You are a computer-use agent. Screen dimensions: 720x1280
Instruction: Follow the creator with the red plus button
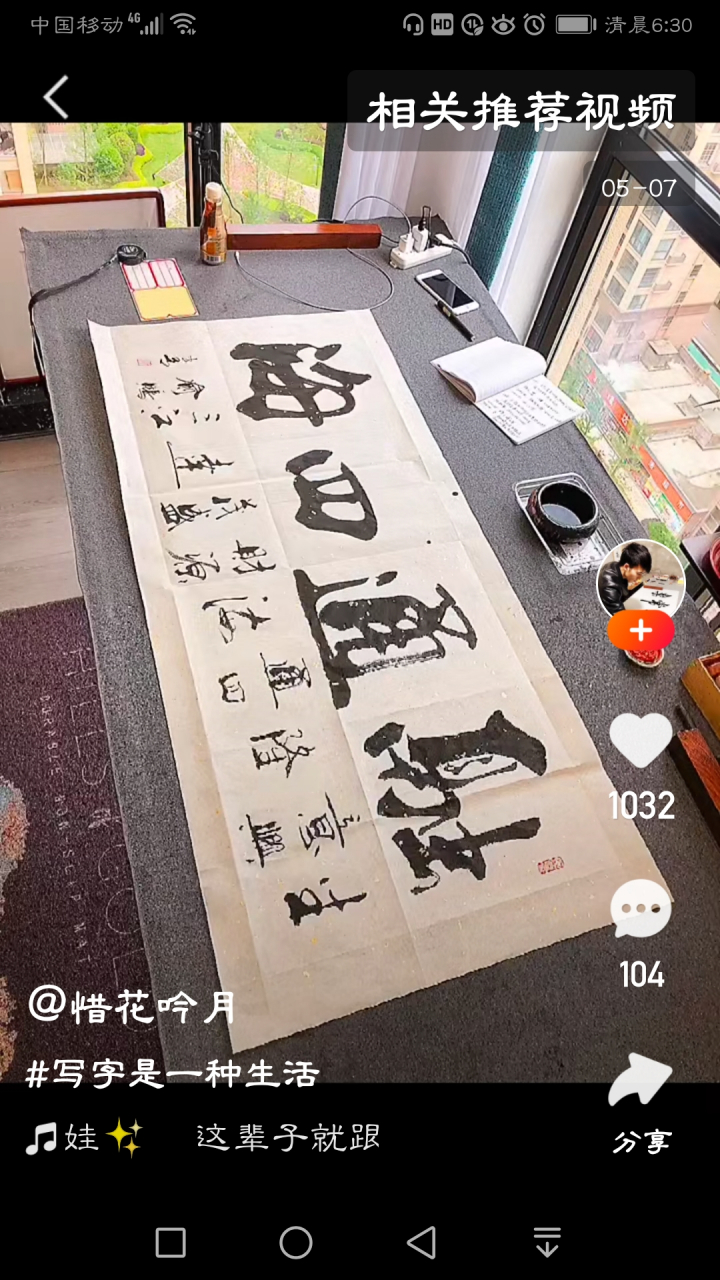(x=641, y=631)
